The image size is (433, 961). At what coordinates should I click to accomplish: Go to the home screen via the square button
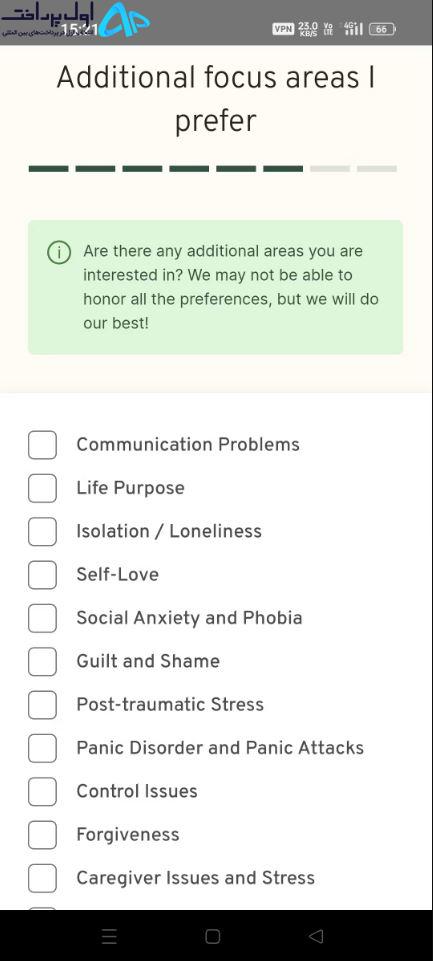[213, 936]
